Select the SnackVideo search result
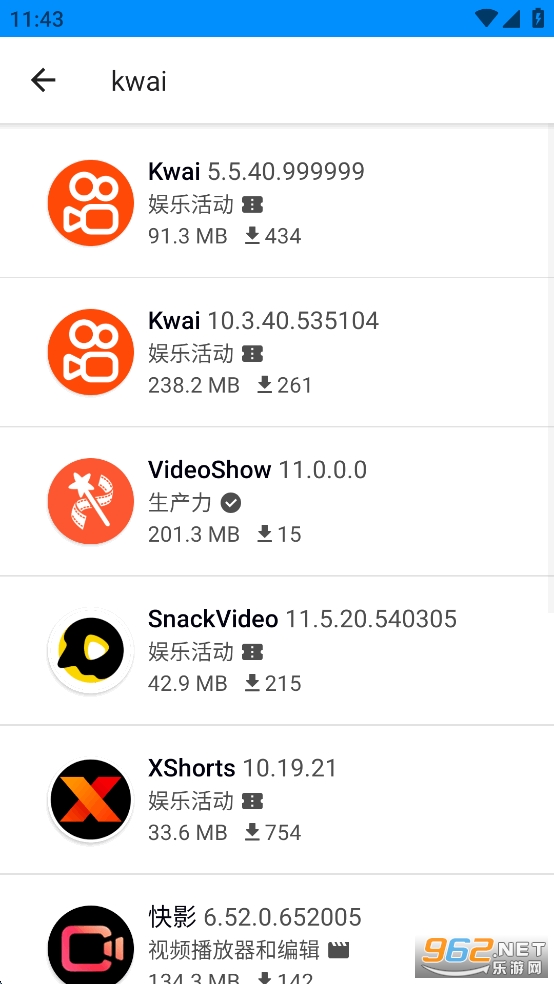The image size is (554, 984). click(277, 651)
